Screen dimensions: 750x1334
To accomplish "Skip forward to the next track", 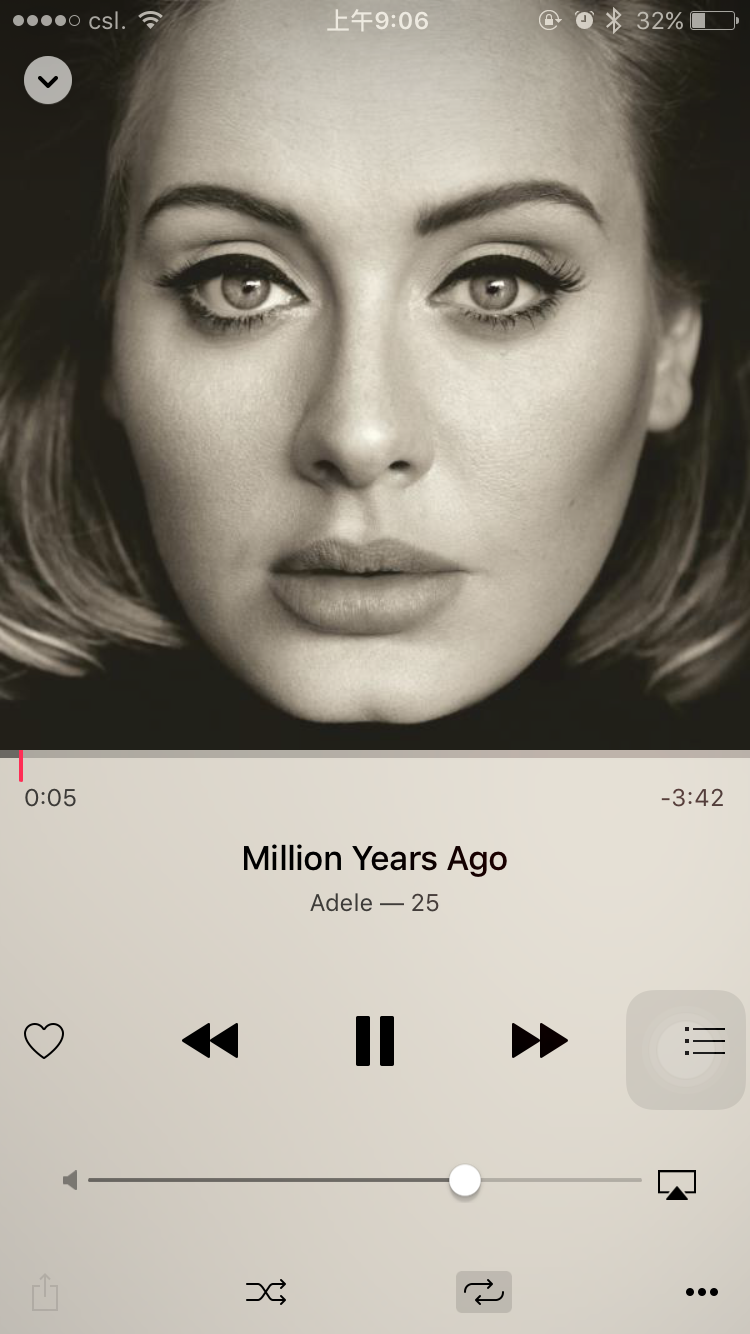I will [540, 1041].
